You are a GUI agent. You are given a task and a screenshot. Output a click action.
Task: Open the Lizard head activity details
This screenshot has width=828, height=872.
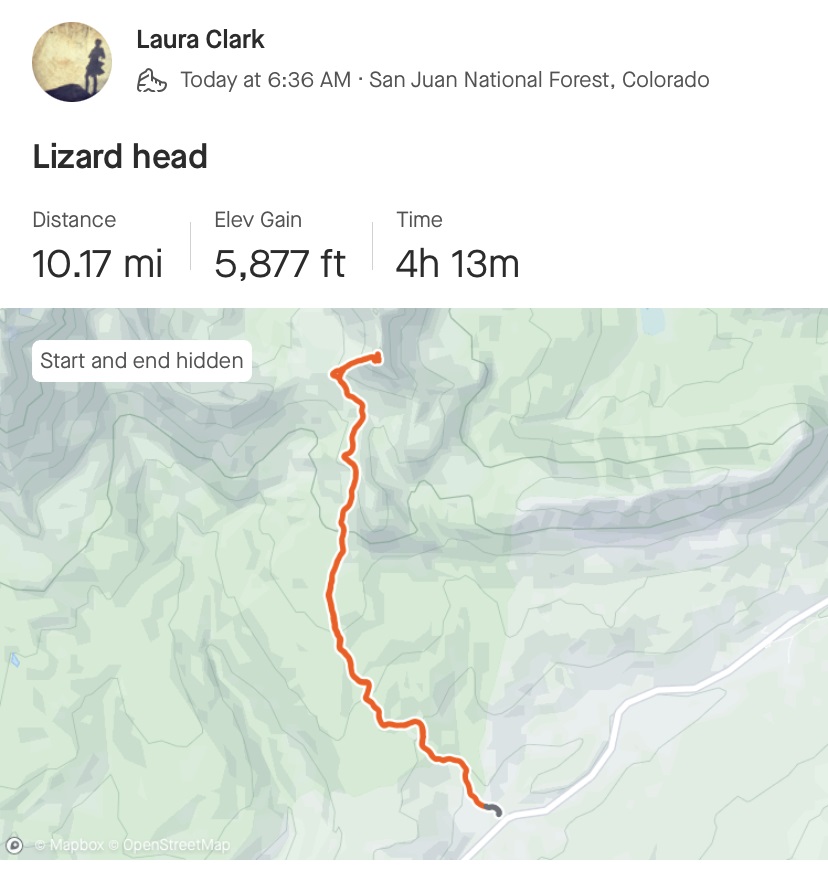(x=120, y=157)
